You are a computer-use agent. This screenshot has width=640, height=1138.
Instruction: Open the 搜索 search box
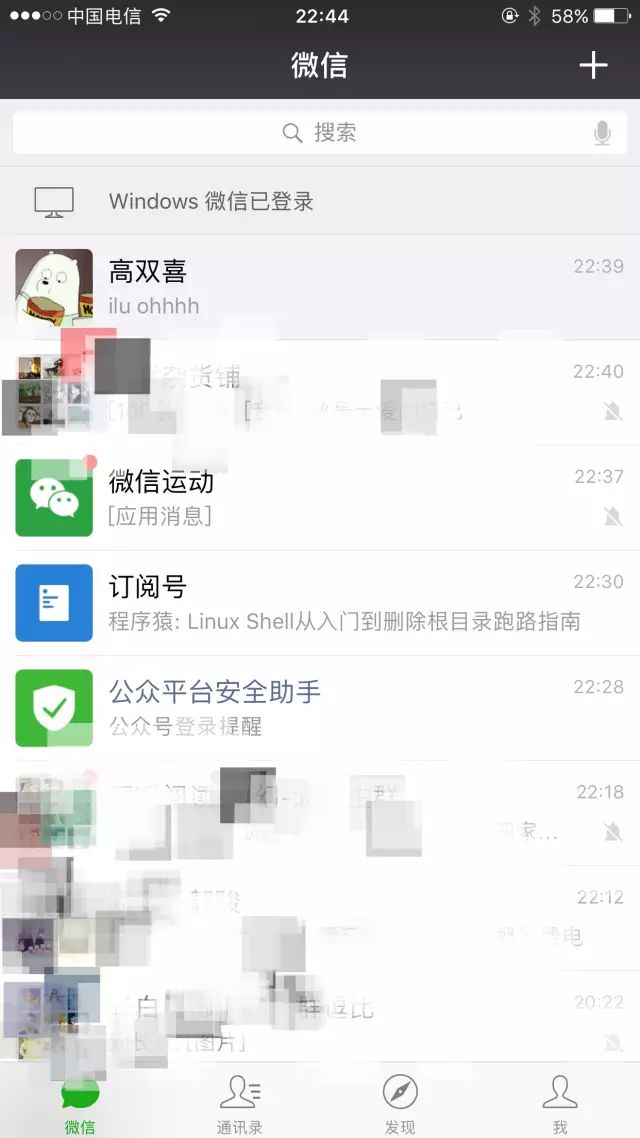[320, 133]
